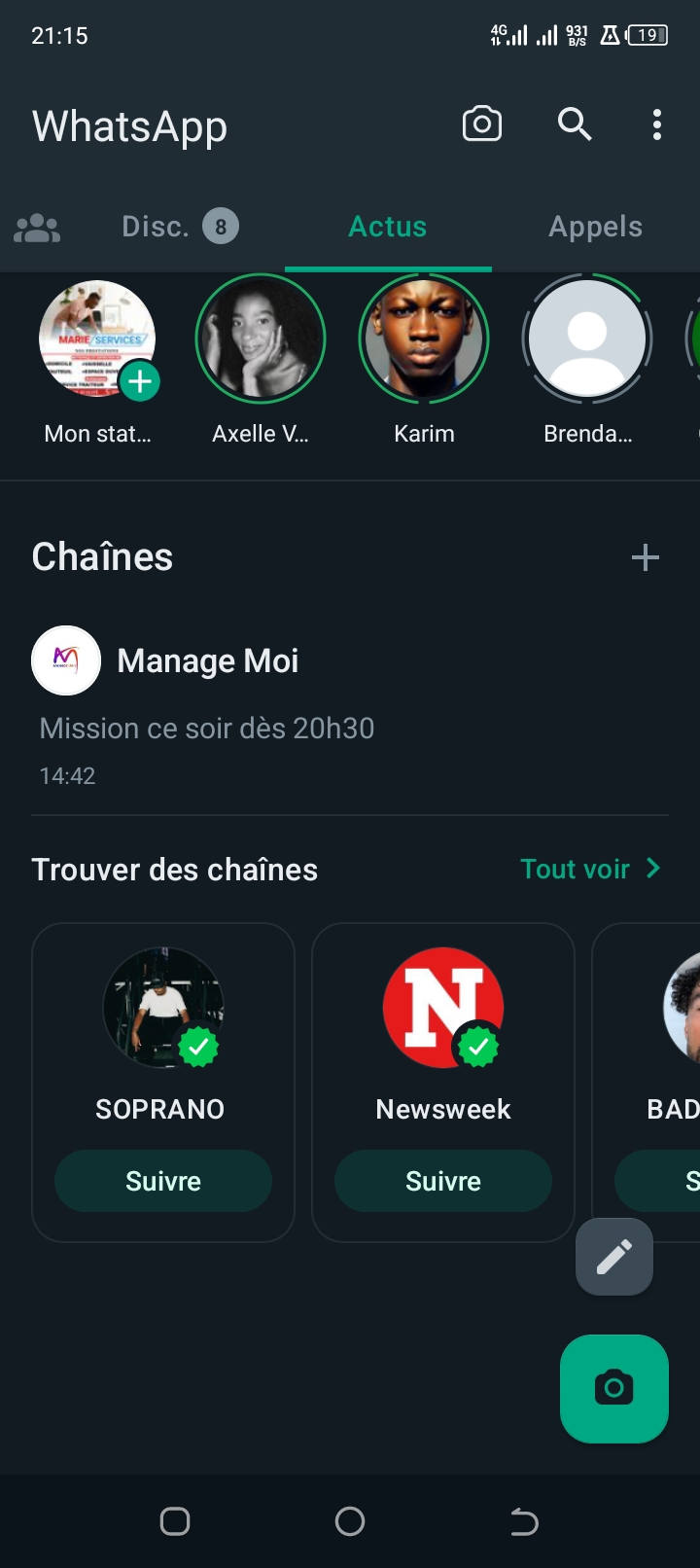Tap the plus icon beside Chaînes
Image resolution: width=700 pixels, height=1568 pixels.
(646, 557)
